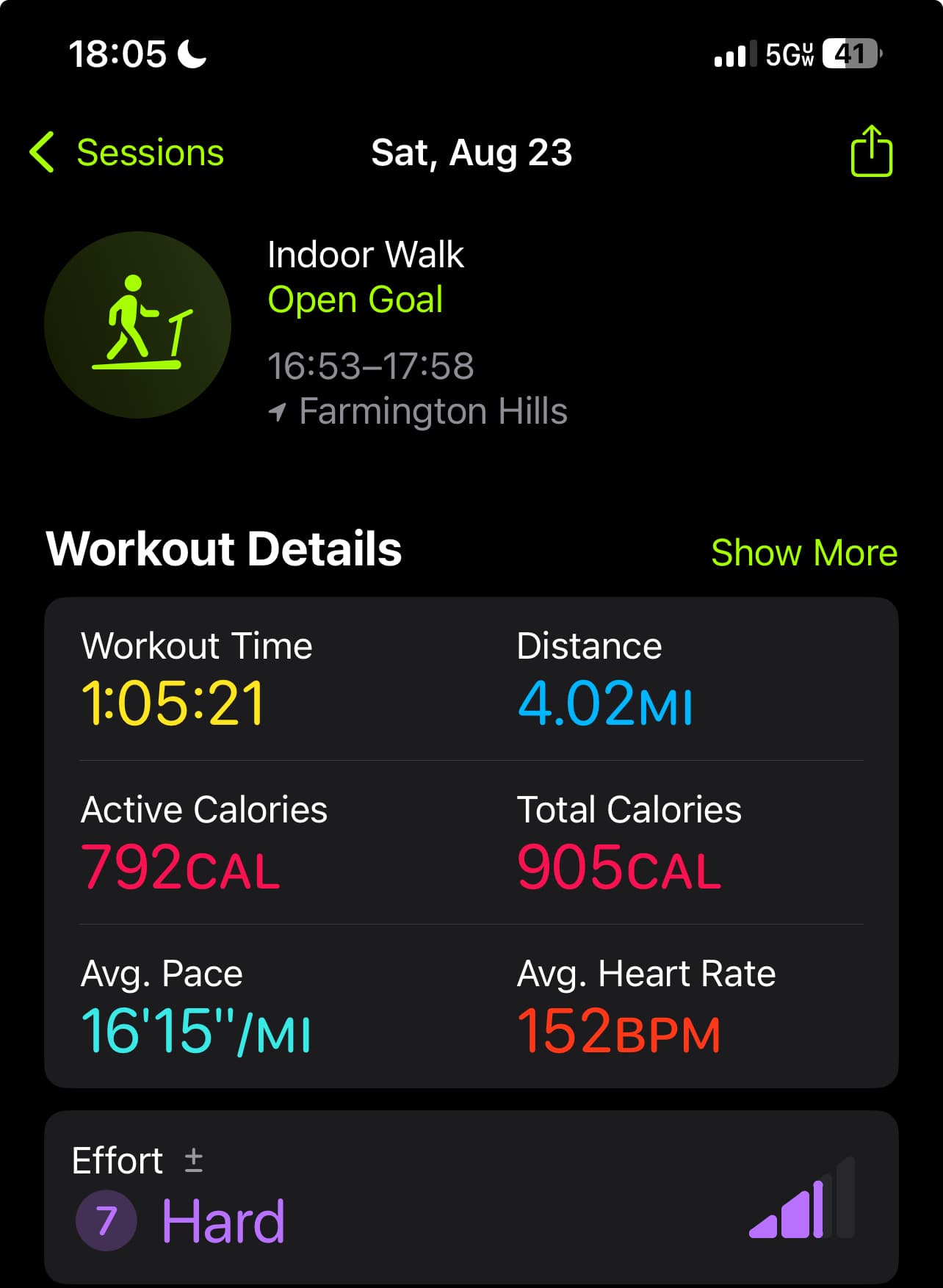943x1288 pixels.
Task: Go back to Sessions
Action: (x=126, y=153)
